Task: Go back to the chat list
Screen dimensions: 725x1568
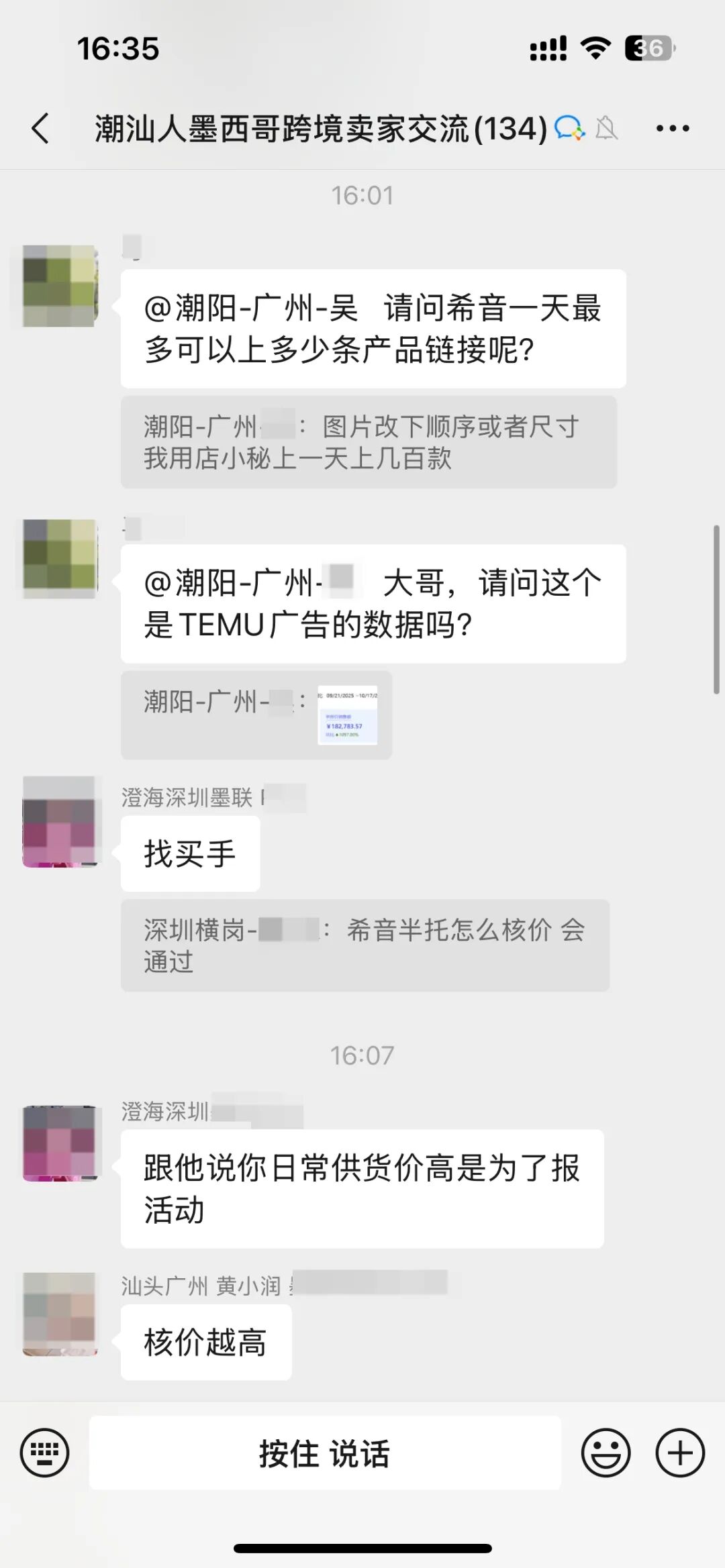Action: point(40,128)
